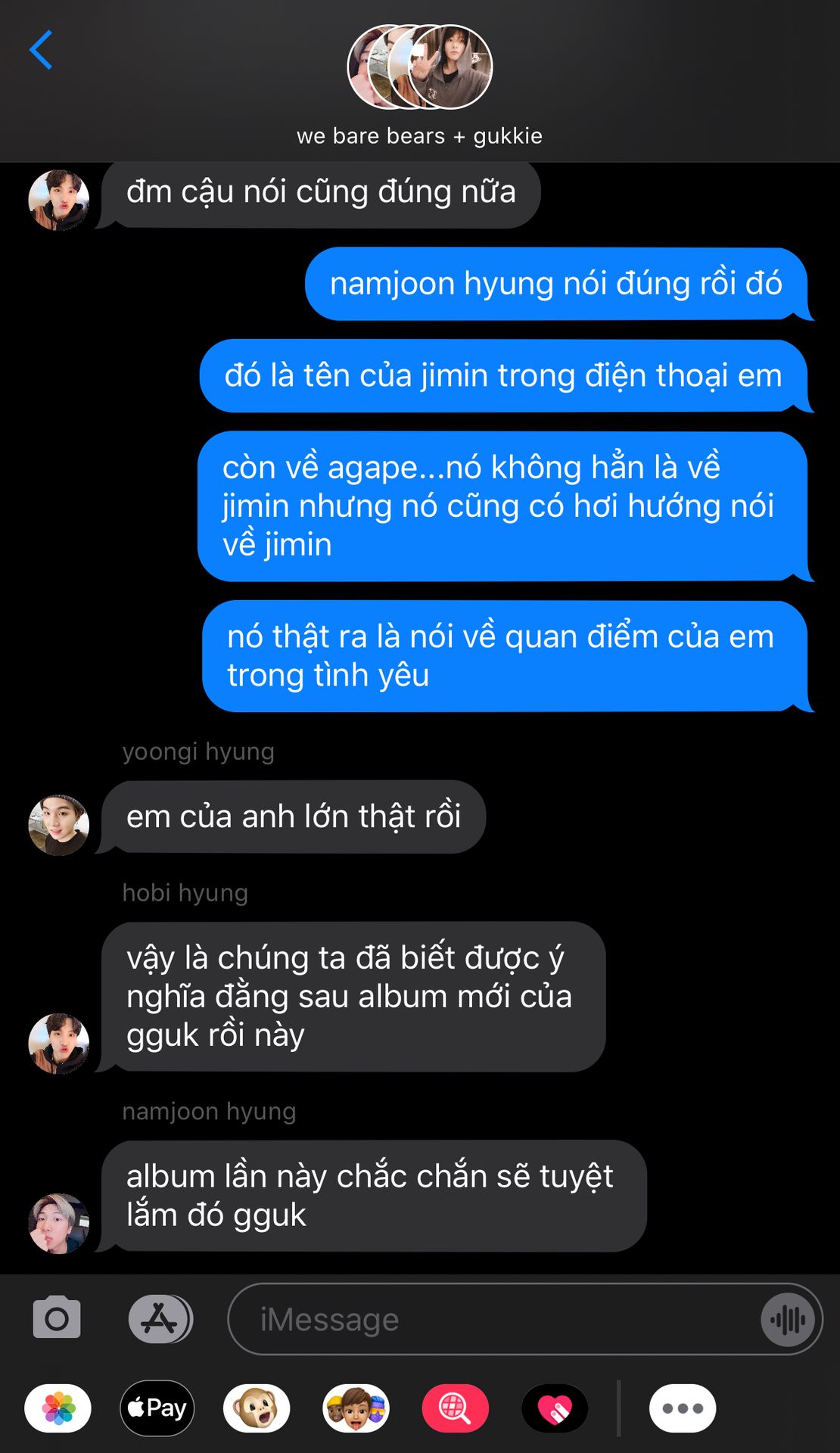Open more iMessage apps
The image size is (840, 1453).
[682, 1408]
